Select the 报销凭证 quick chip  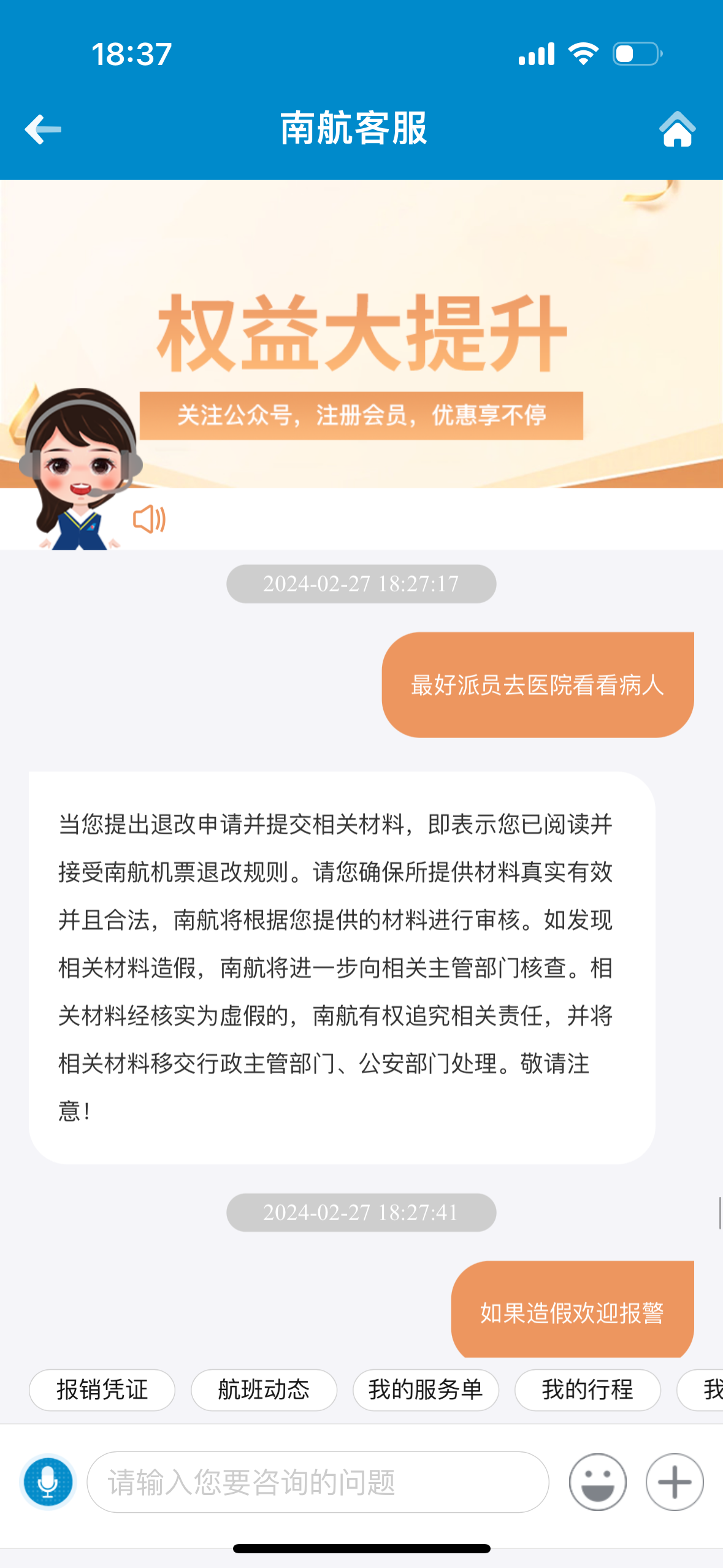click(102, 1389)
